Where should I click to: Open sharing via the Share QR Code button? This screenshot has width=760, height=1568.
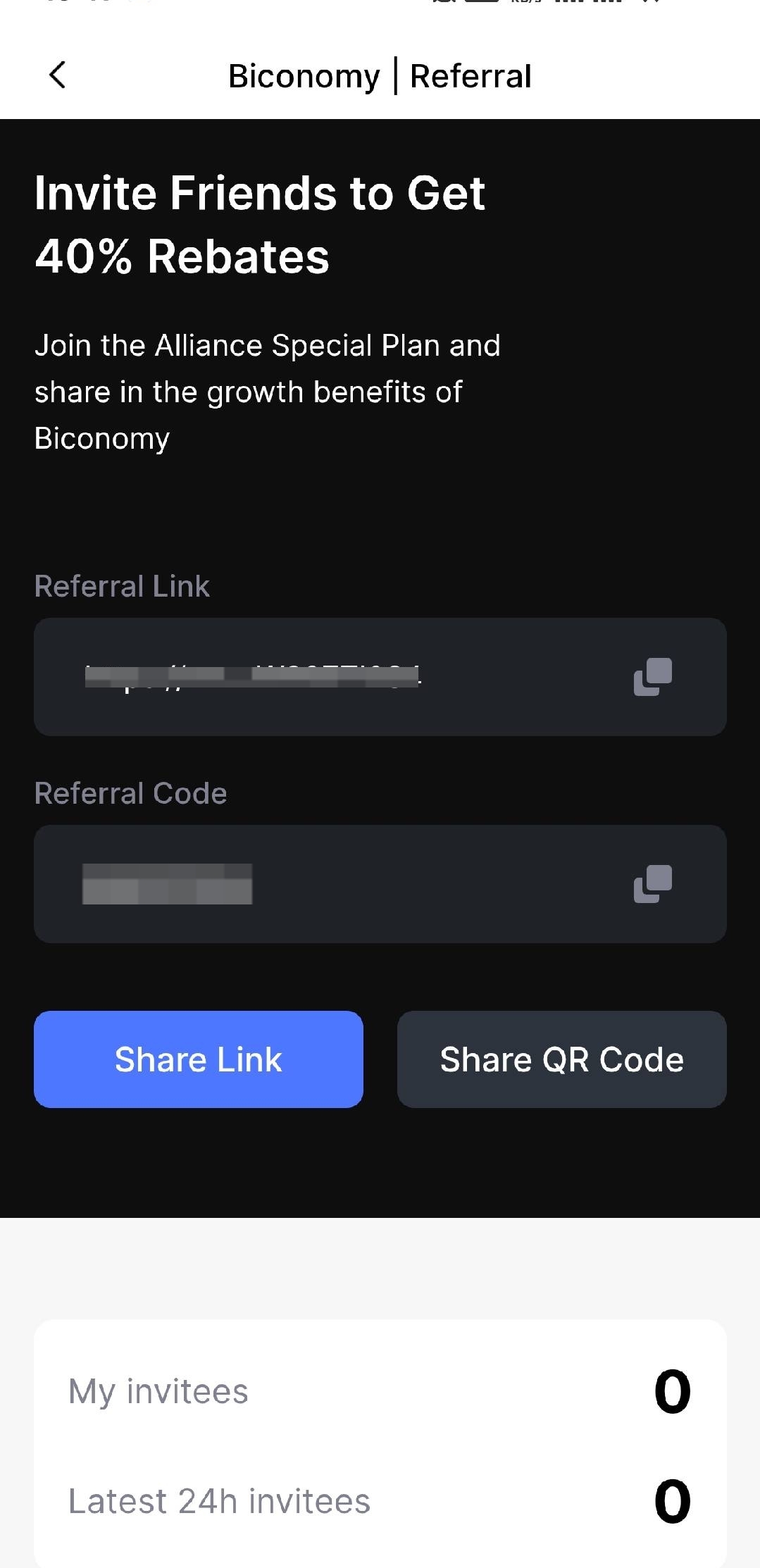coord(561,1059)
